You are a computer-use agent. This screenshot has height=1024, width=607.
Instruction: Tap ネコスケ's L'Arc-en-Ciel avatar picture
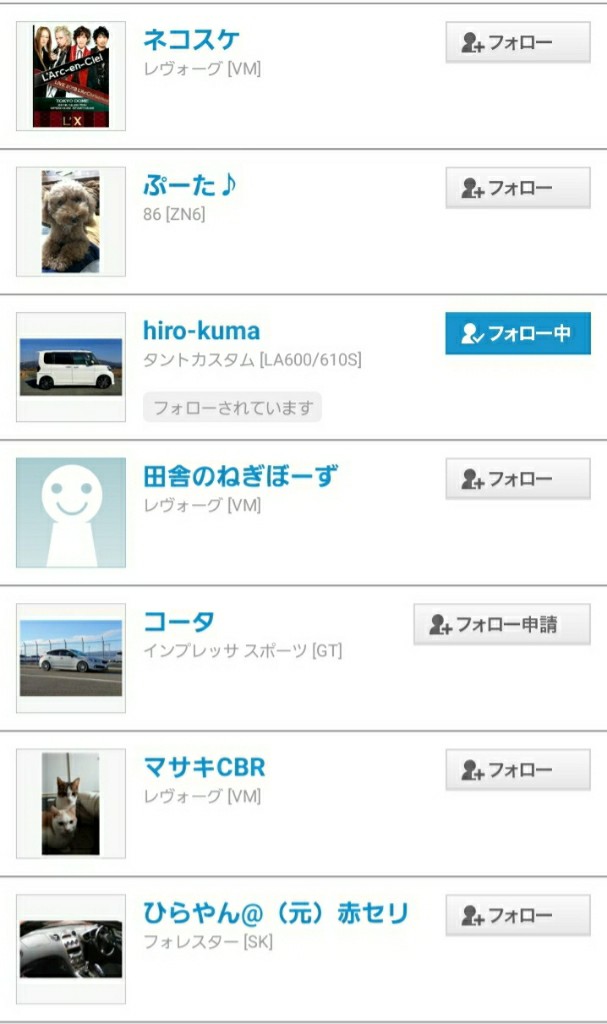click(71, 76)
